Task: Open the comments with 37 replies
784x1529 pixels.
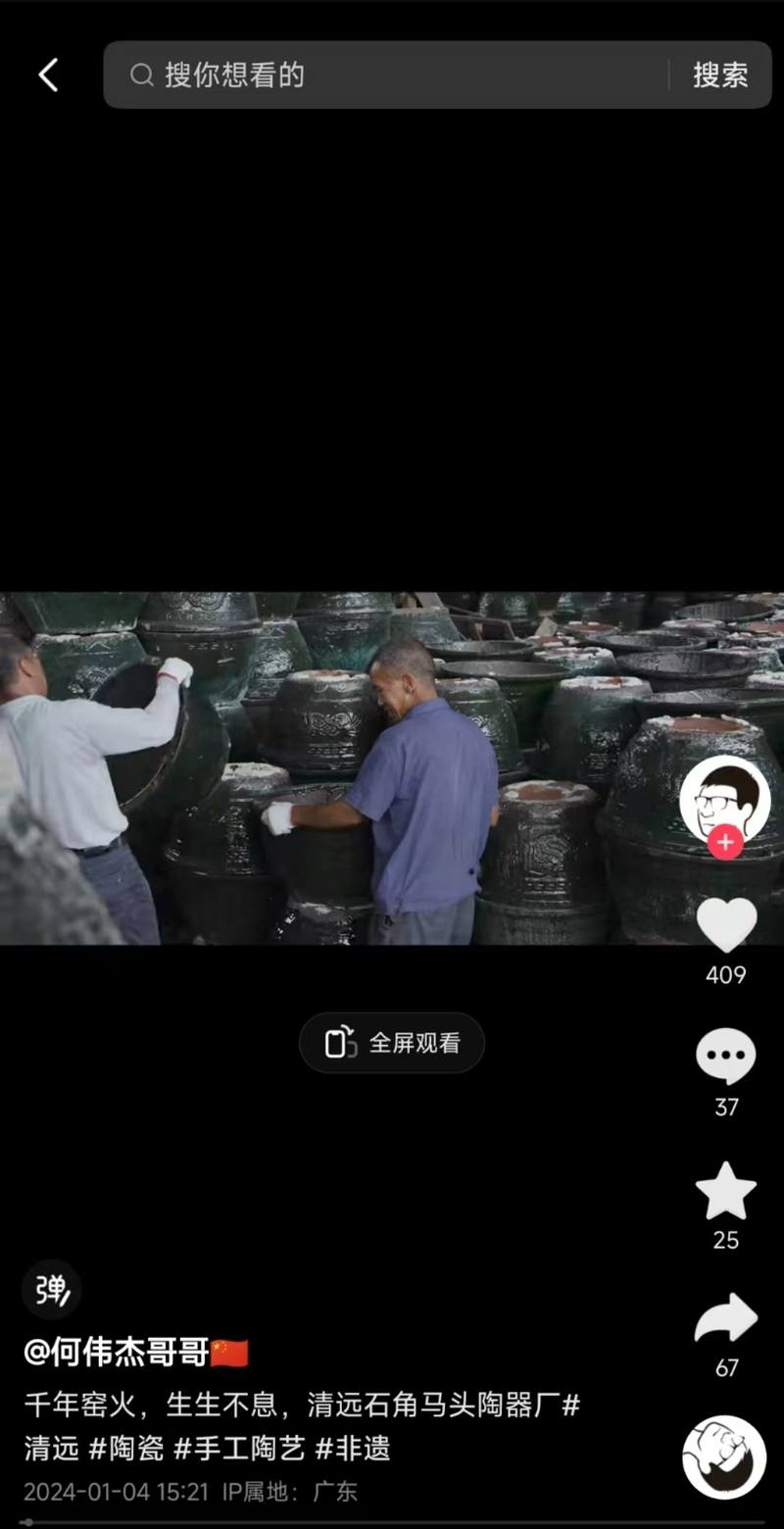Action: coord(726,1057)
